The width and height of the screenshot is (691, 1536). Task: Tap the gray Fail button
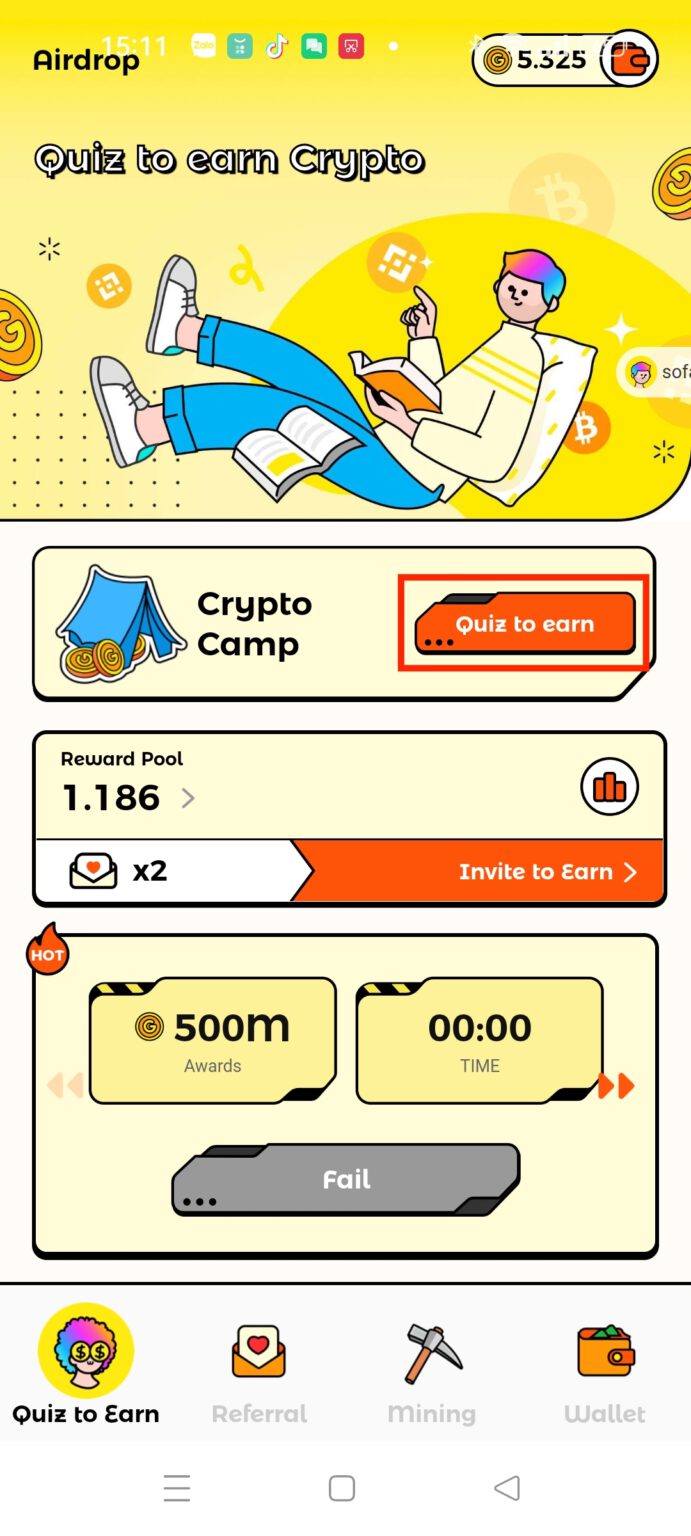coord(346,1180)
